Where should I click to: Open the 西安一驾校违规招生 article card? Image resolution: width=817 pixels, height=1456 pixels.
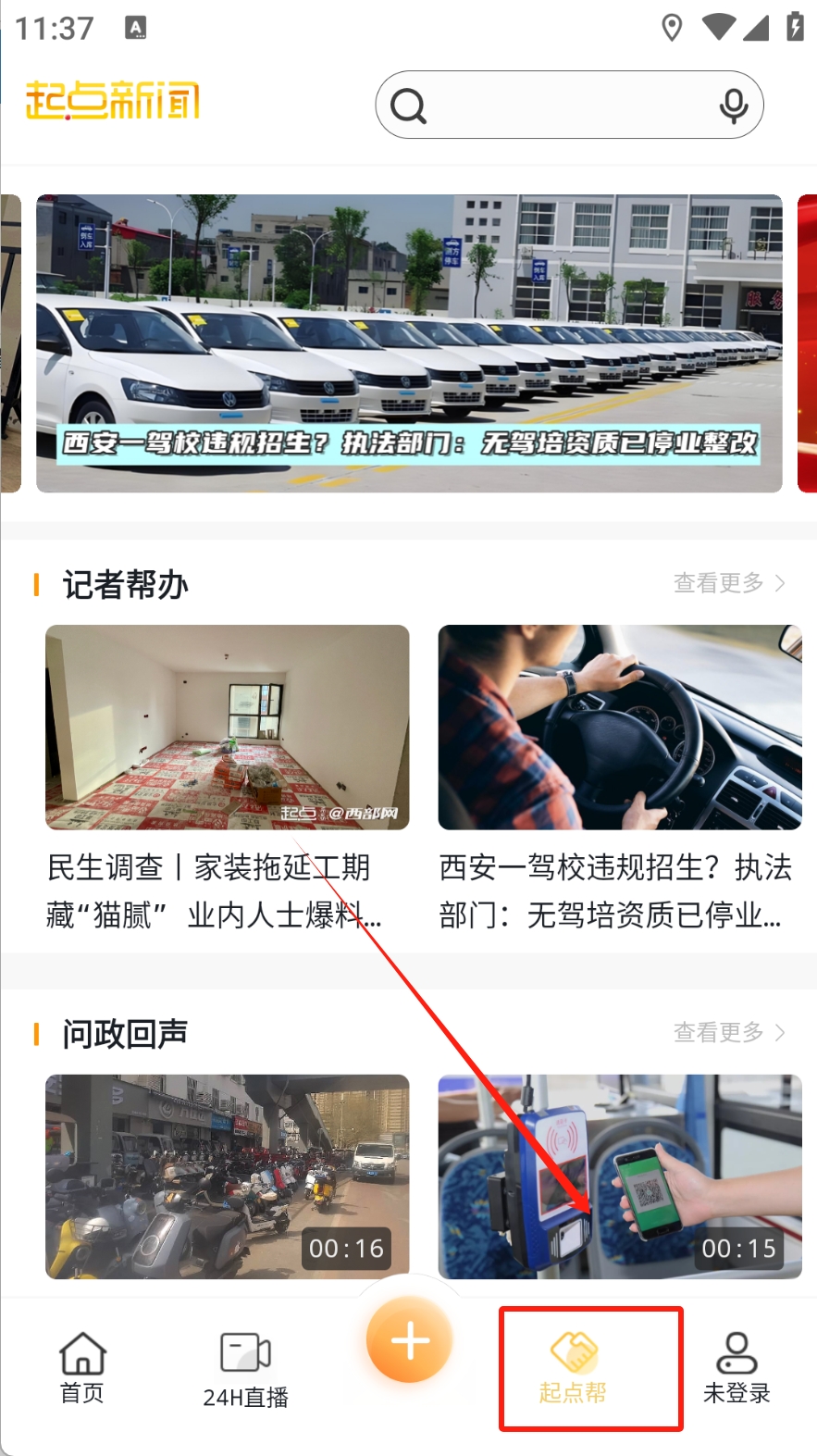(620, 778)
